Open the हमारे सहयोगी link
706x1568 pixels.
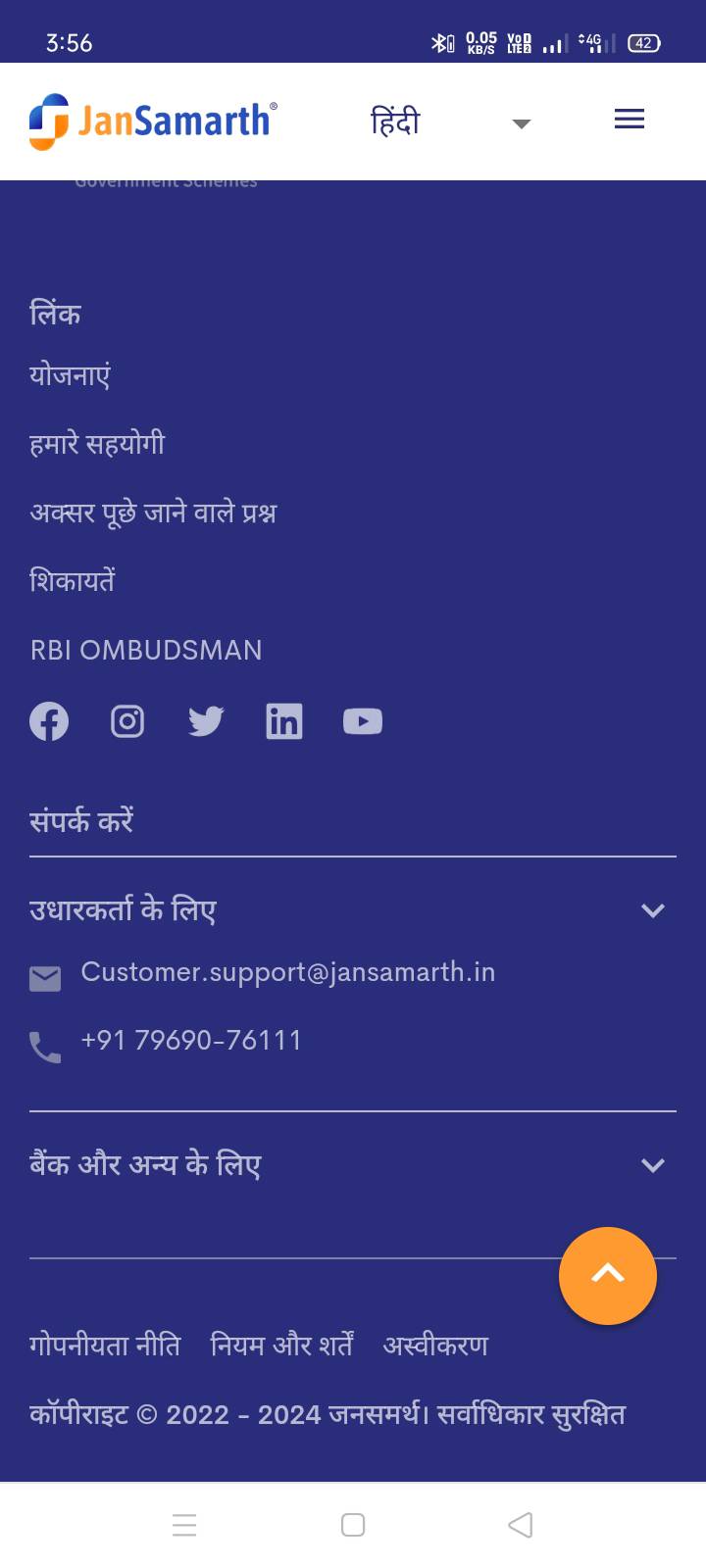coord(97,444)
